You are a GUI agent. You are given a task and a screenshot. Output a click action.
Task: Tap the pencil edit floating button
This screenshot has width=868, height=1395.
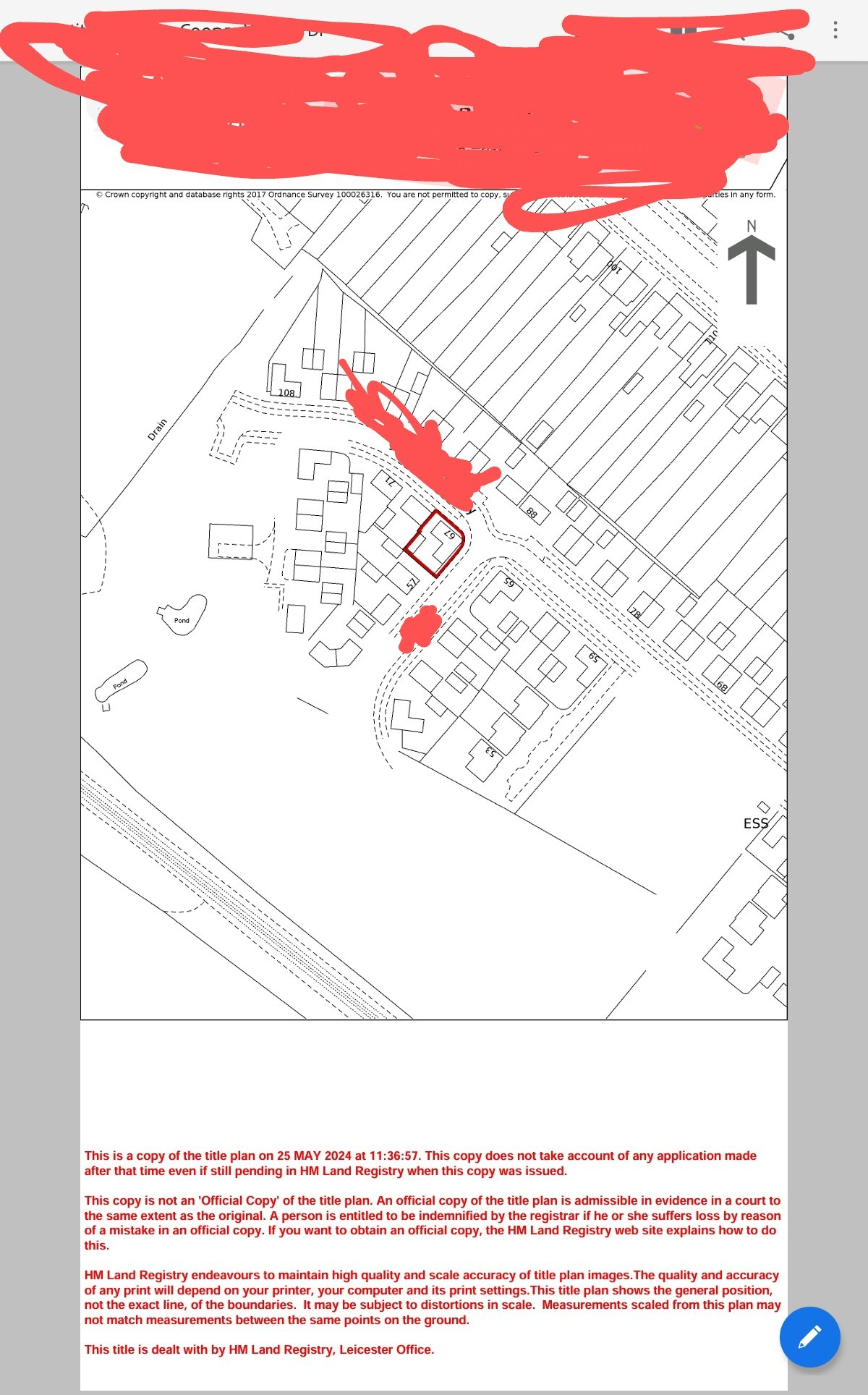pyautogui.click(x=809, y=1336)
